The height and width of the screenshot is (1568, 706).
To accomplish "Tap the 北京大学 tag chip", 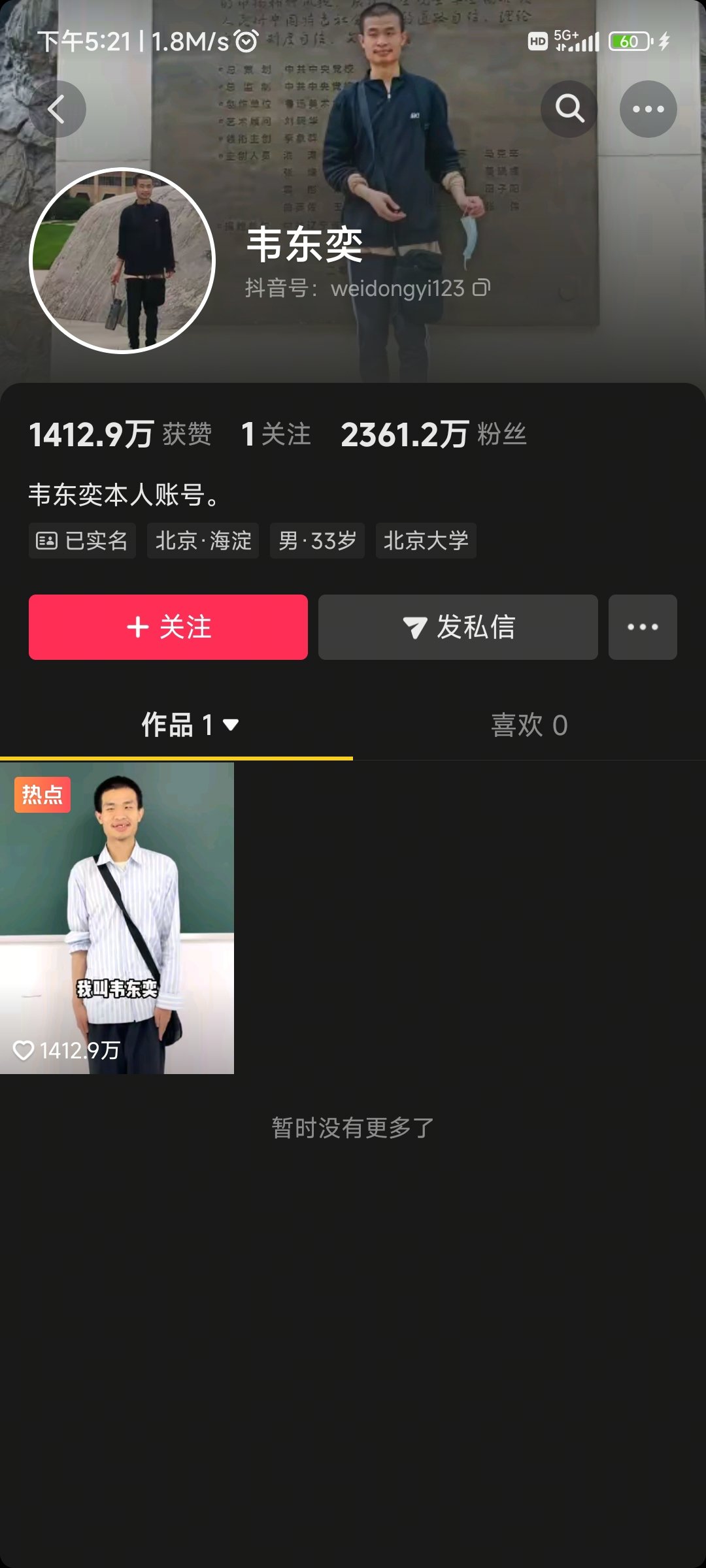I will coord(426,540).
